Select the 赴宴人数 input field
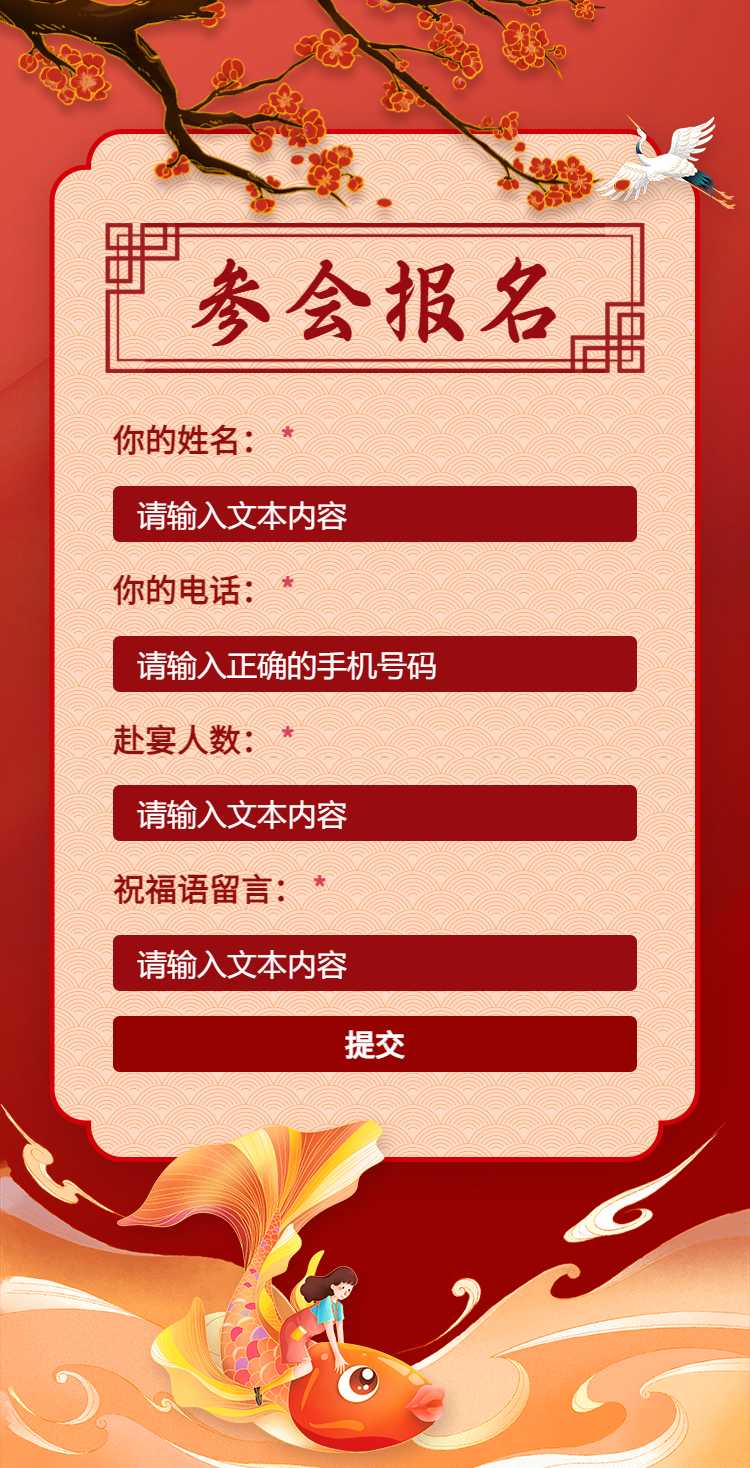Screen dimensions: 750x1468 click(374, 813)
